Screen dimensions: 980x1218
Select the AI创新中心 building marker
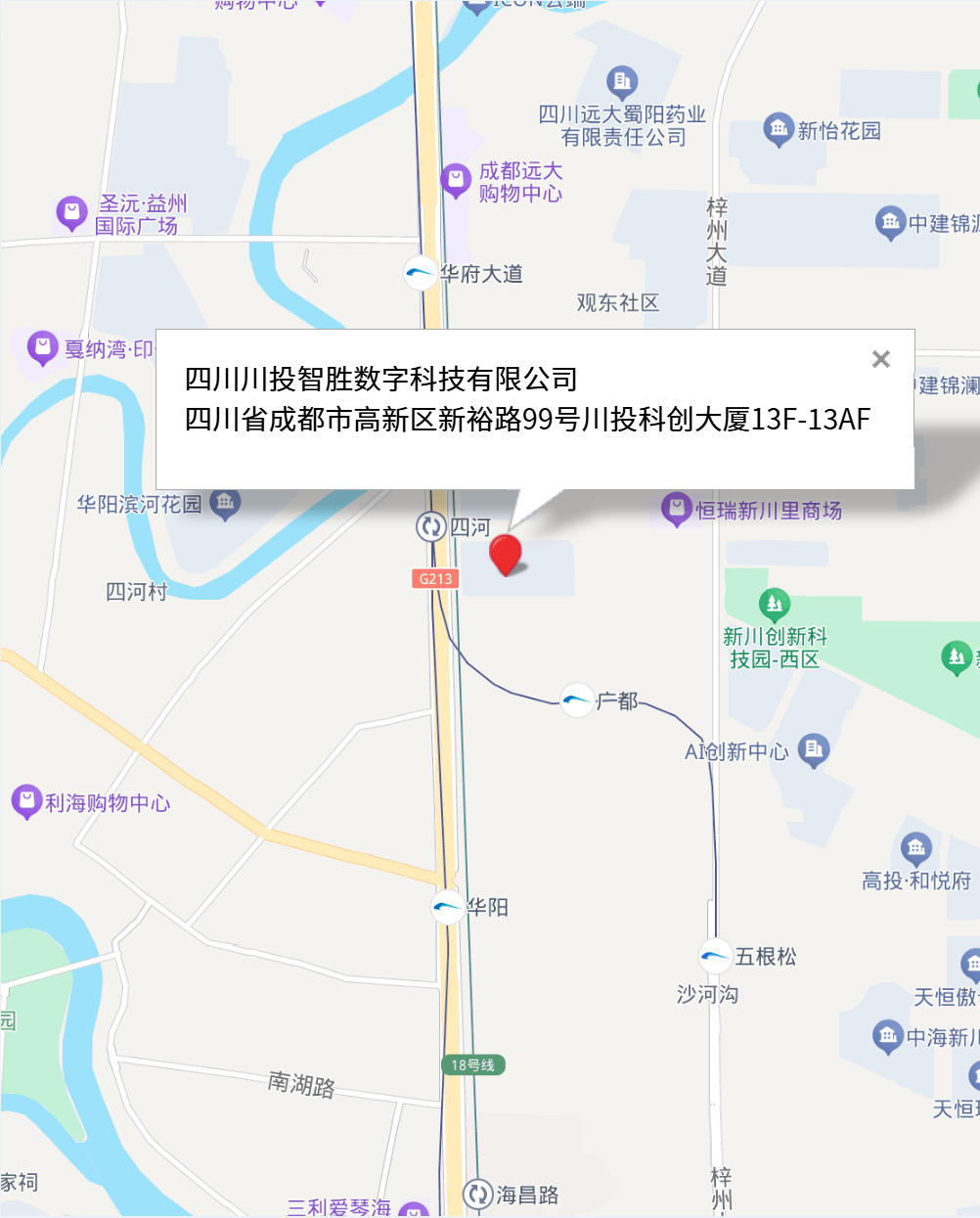coord(813,749)
